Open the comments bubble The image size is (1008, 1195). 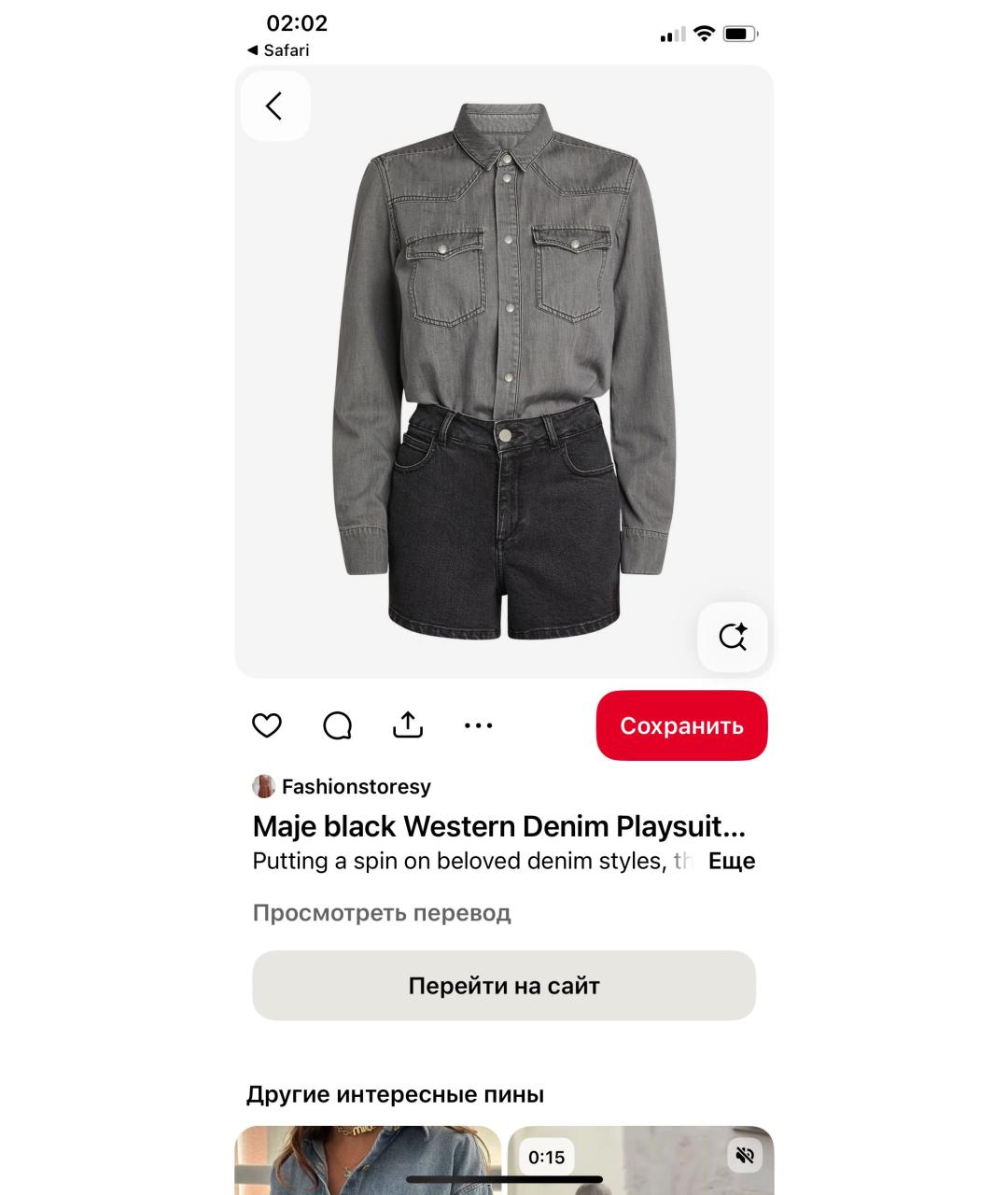(337, 725)
